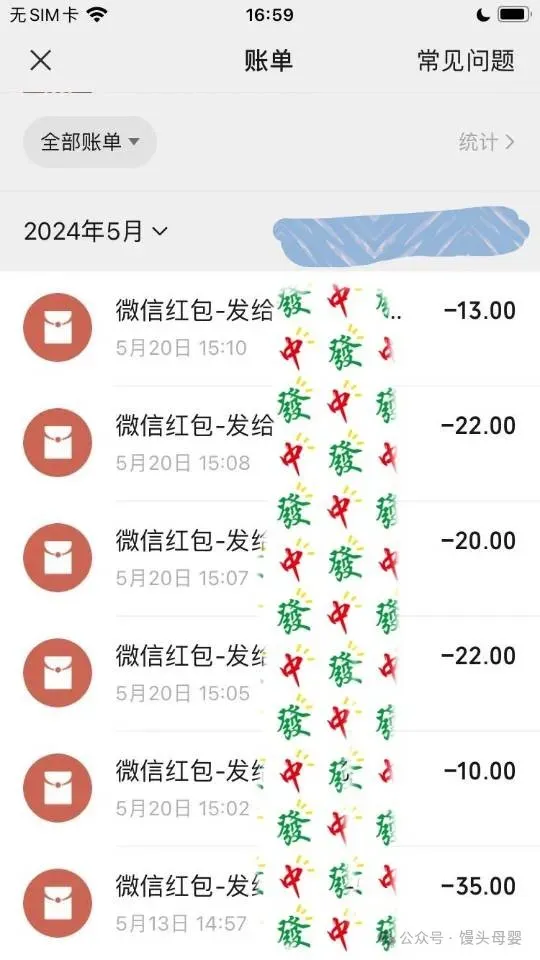Open the 5月13日 -35.00 record
Screen dimensions: 540x960
[270, 903]
